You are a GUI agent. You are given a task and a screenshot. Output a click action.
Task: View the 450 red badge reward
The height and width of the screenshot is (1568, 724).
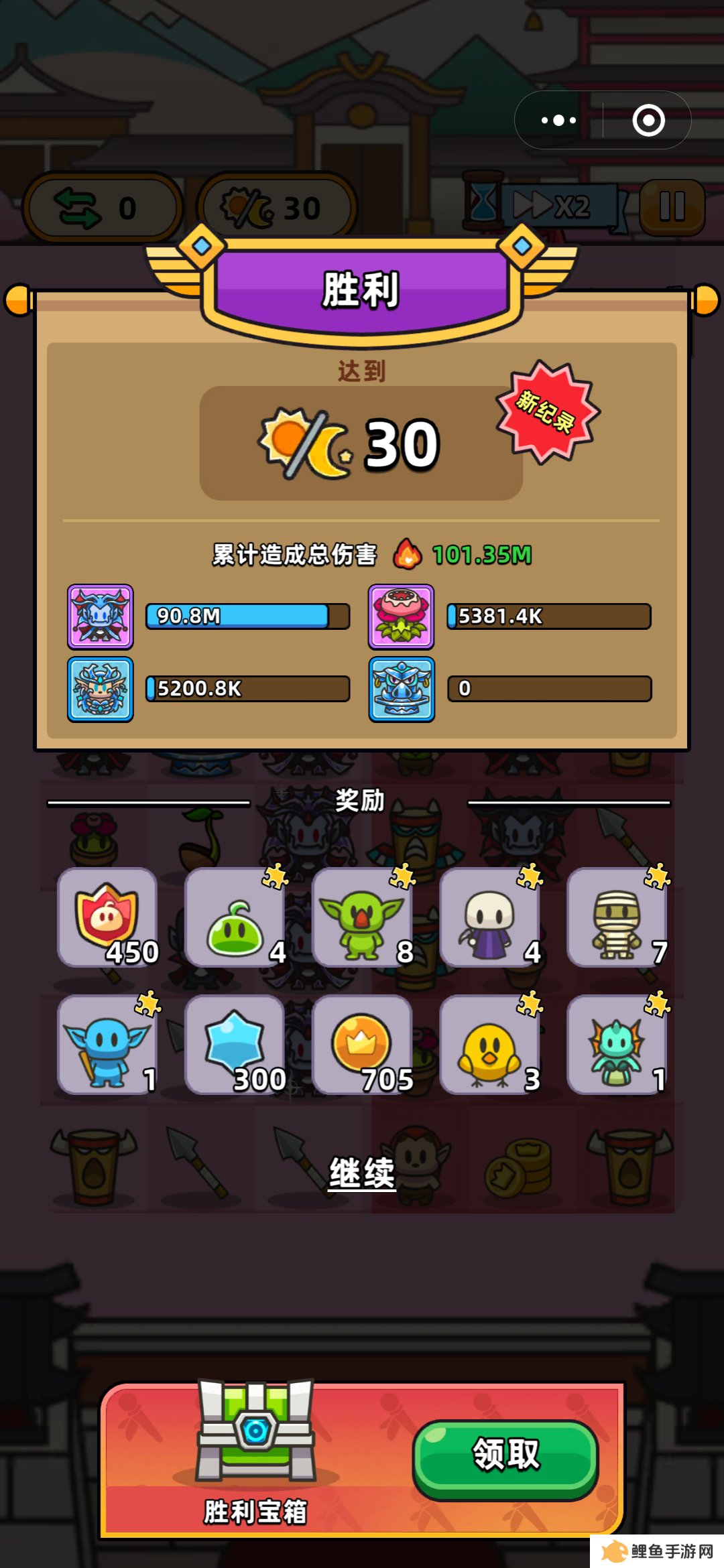pos(107,917)
